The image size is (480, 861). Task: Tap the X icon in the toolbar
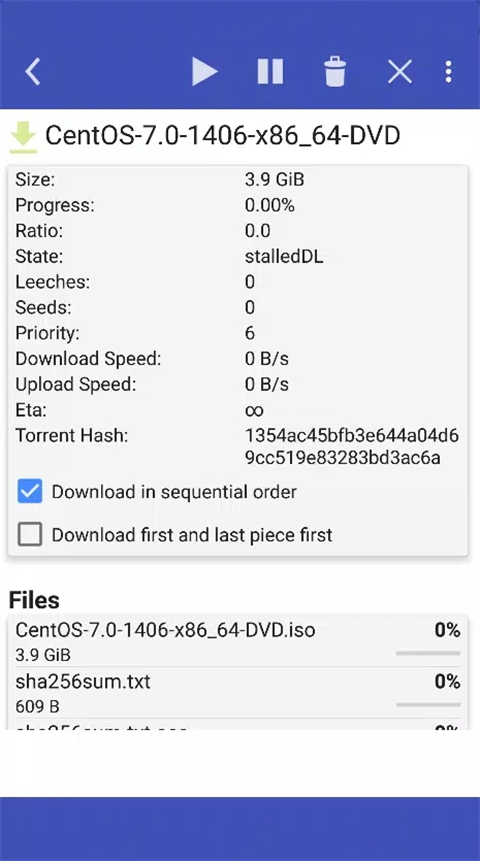click(400, 72)
